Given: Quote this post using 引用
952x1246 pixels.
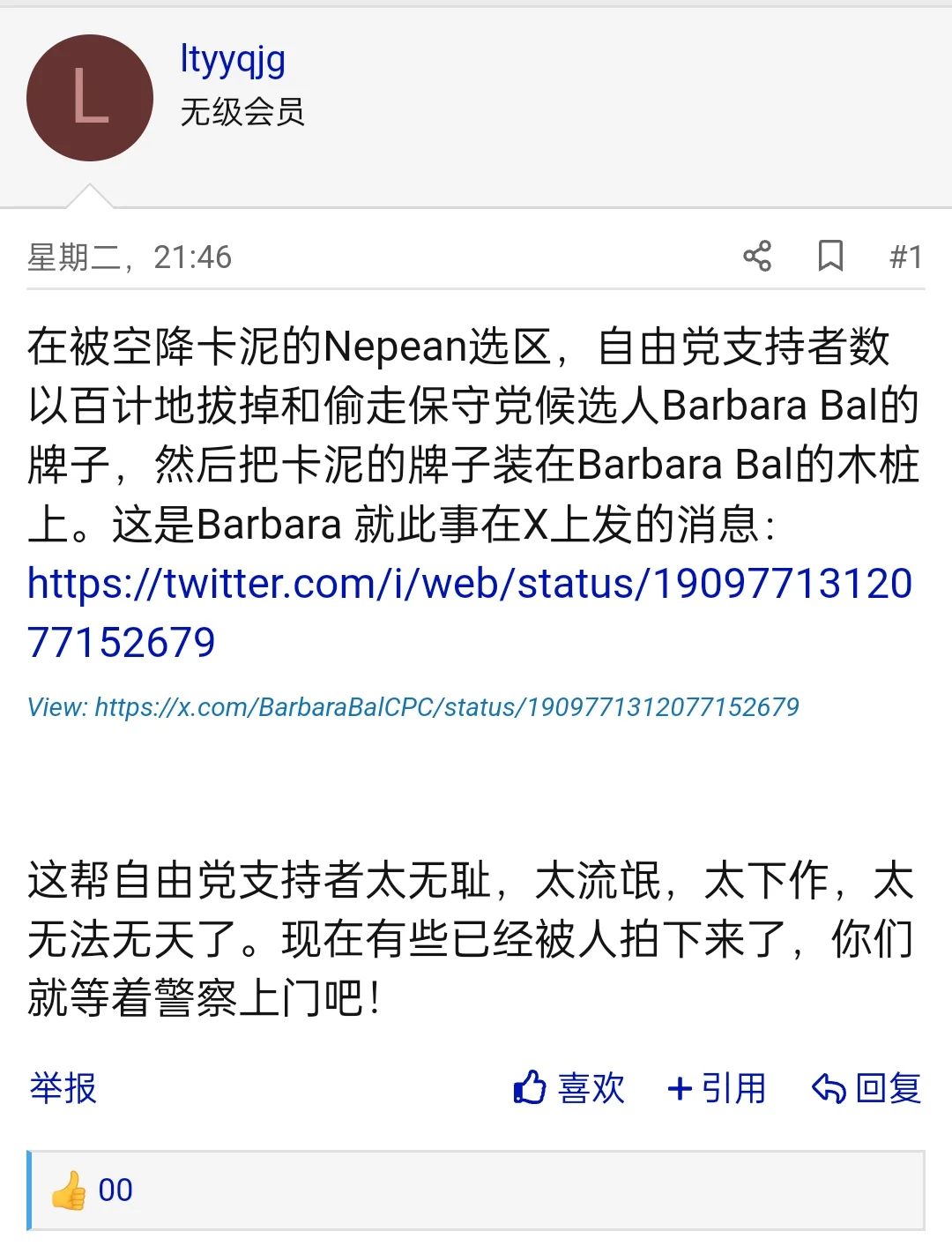Looking at the screenshot, I should 717,1088.
